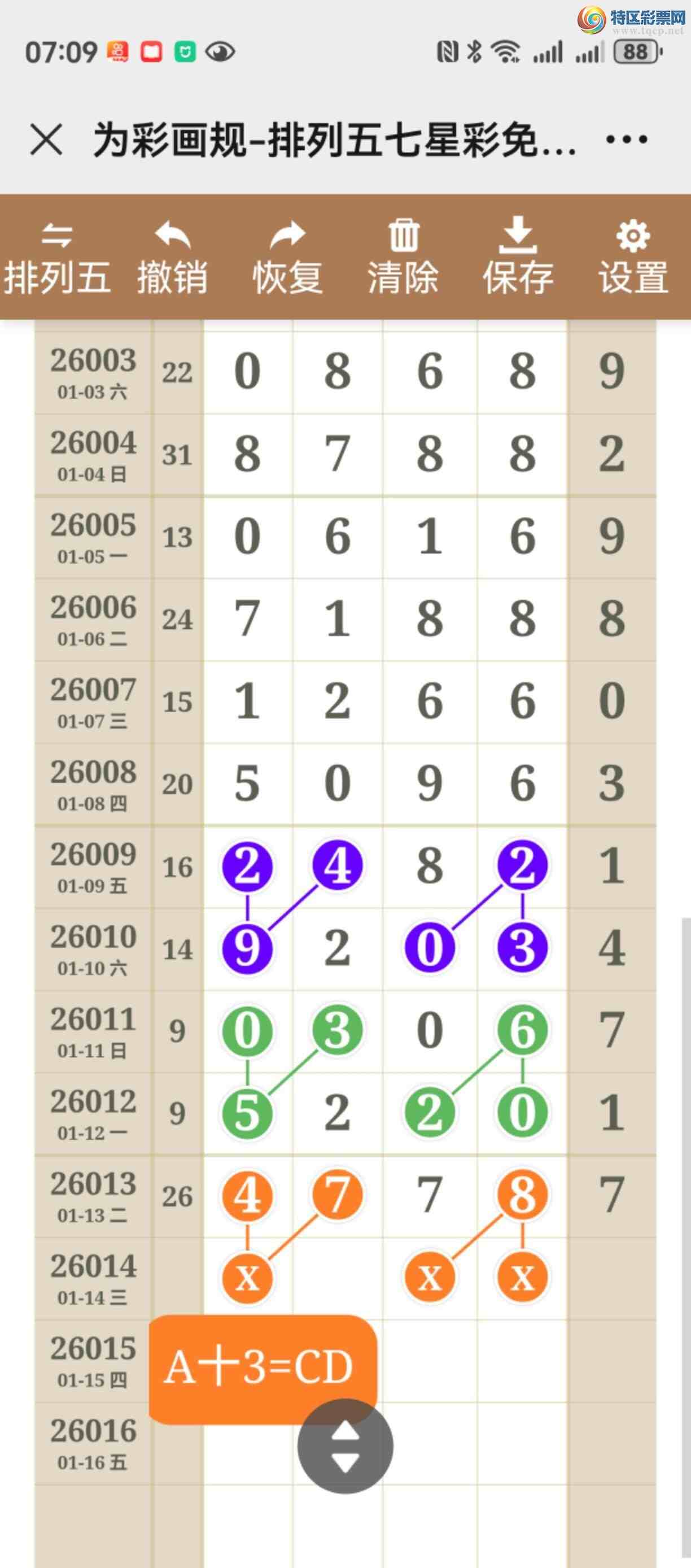
Task: Tap the gray up-down scroll button
Action: click(345, 1445)
